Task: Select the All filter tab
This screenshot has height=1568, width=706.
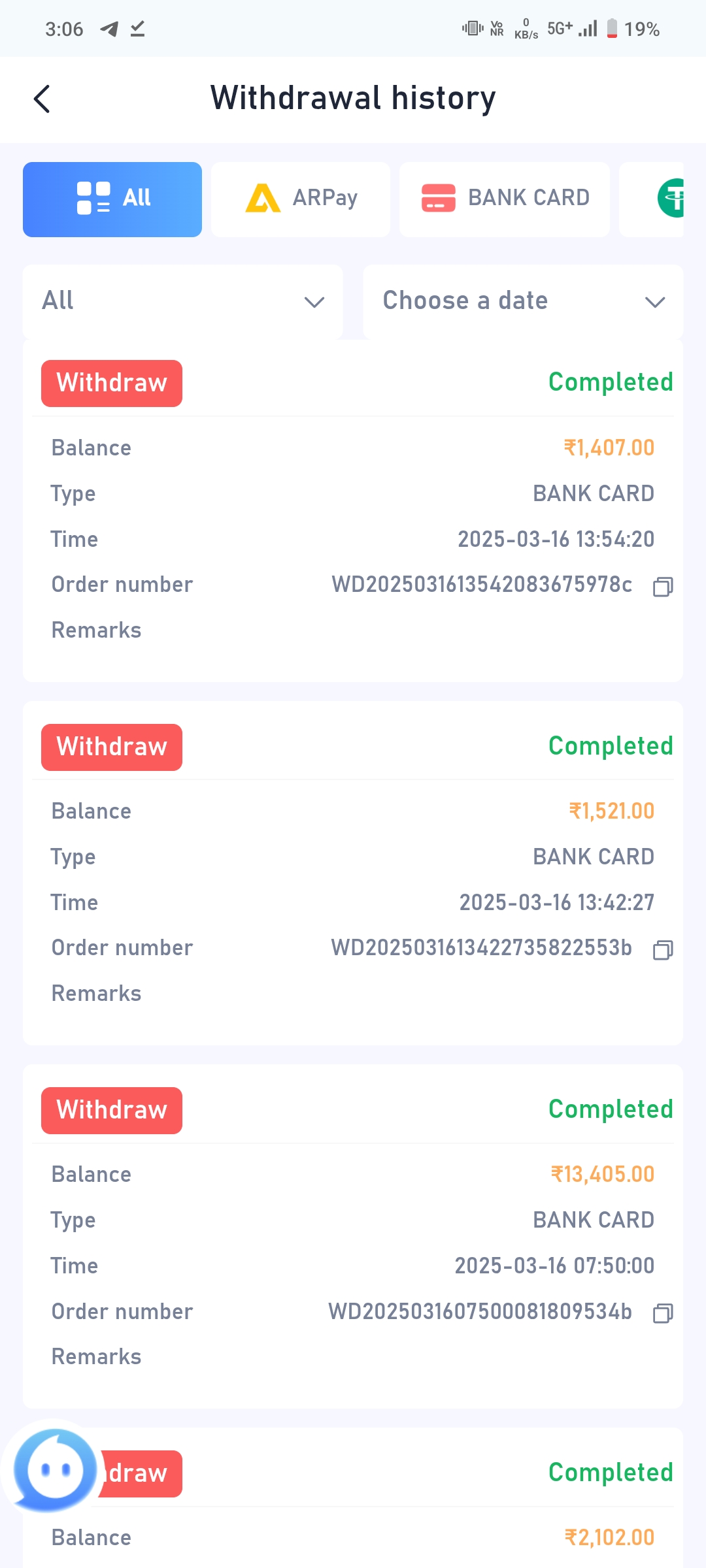Action: click(112, 199)
